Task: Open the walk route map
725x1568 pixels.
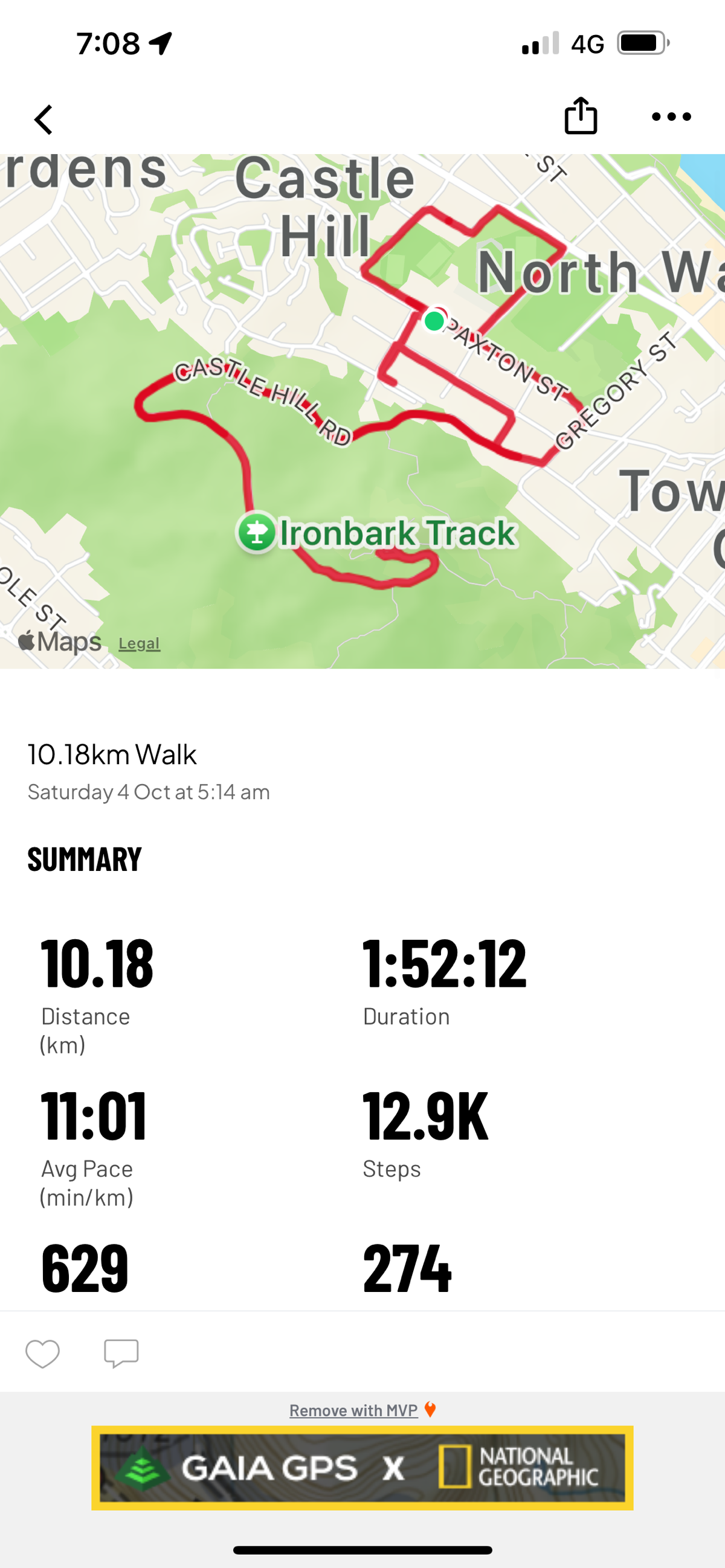Action: click(362, 411)
